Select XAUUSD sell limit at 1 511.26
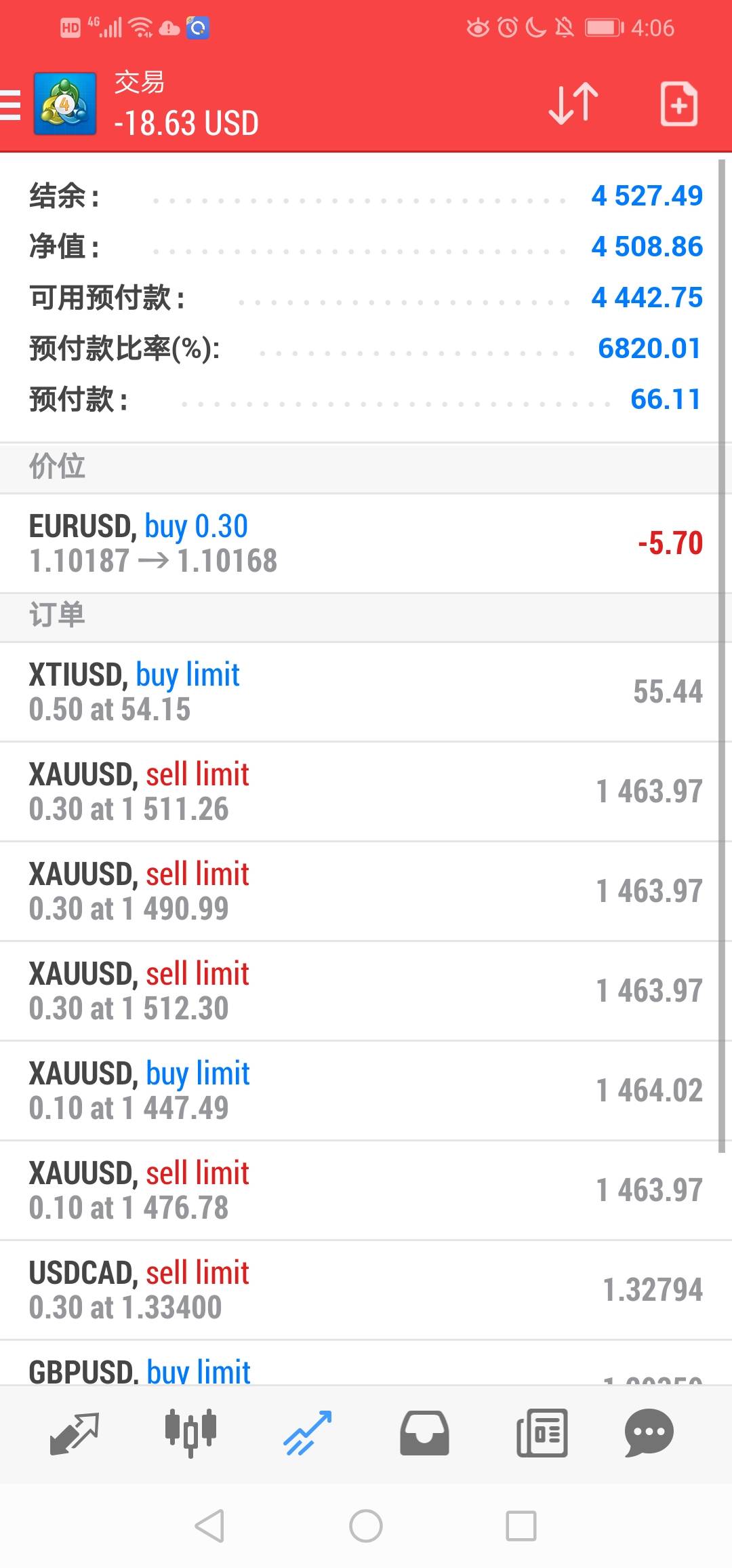Image resolution: width=732 pixels, height=1568 pixels. [359, 791]
